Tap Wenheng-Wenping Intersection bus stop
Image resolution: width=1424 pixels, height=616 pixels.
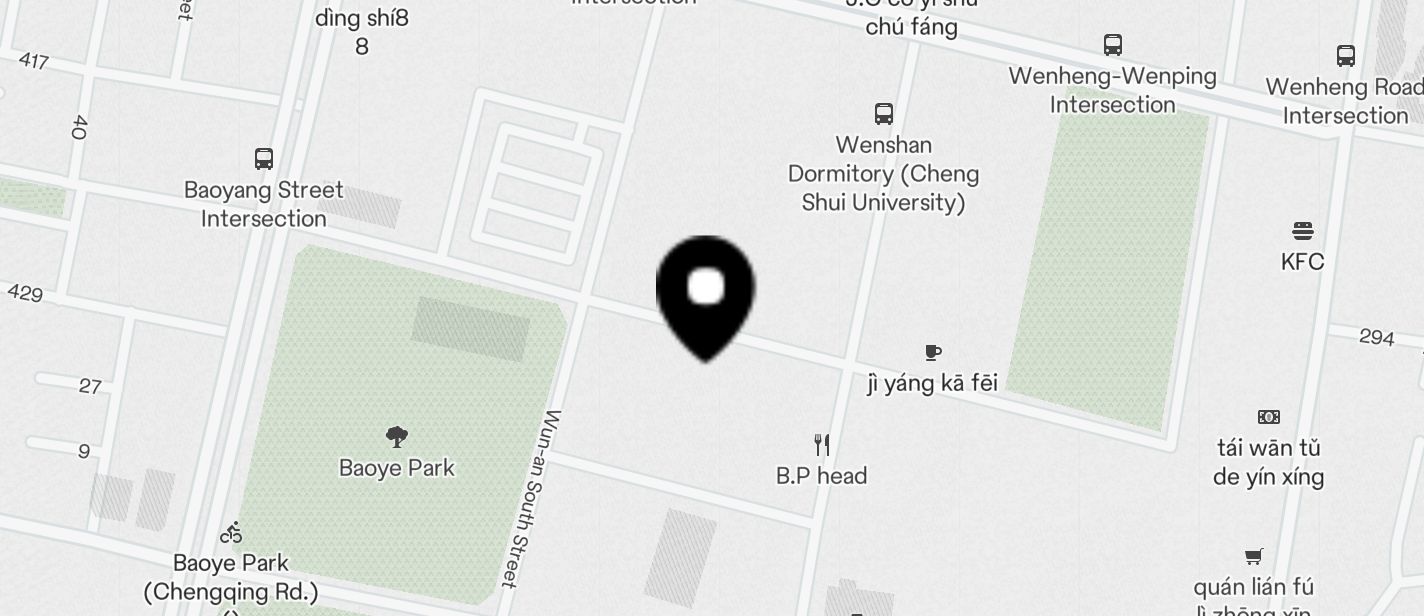(1112, 45)
